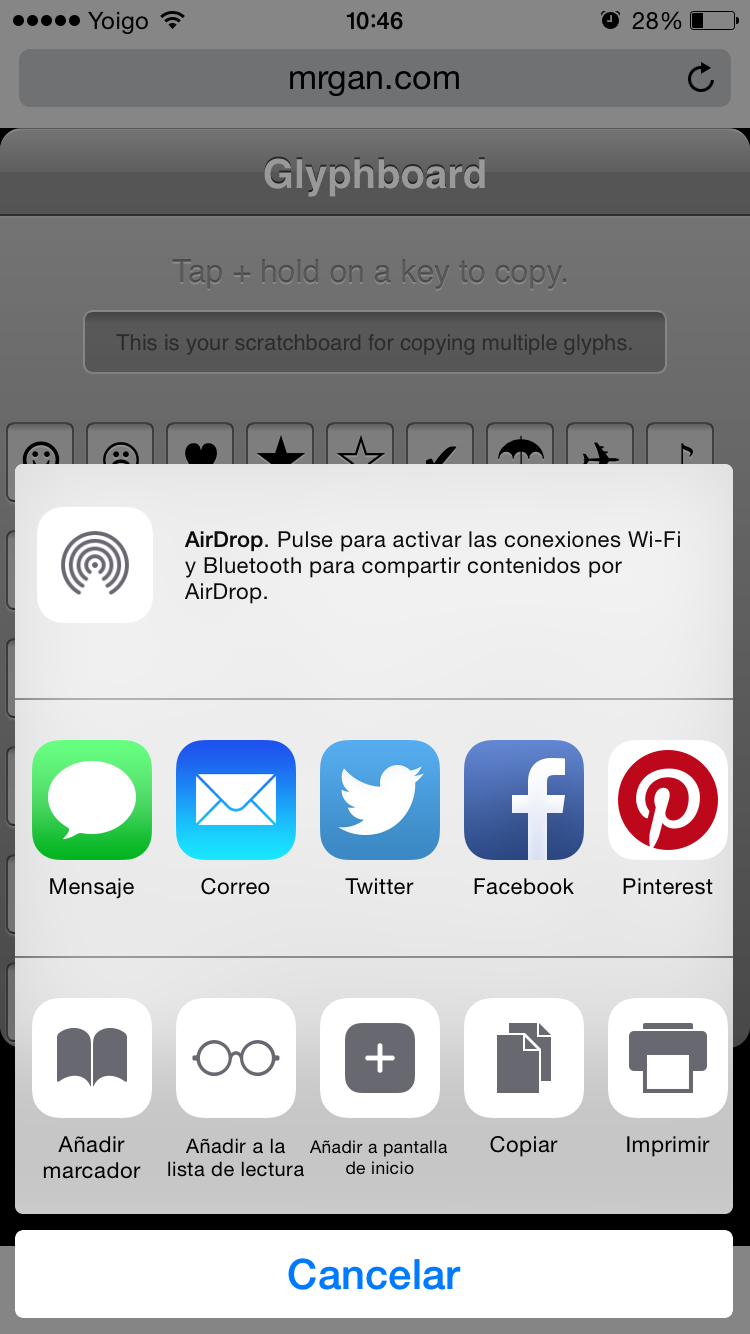Viewport: 750px width, 1334px height.
Task: Share the page on Twitter
Action: 380,800
